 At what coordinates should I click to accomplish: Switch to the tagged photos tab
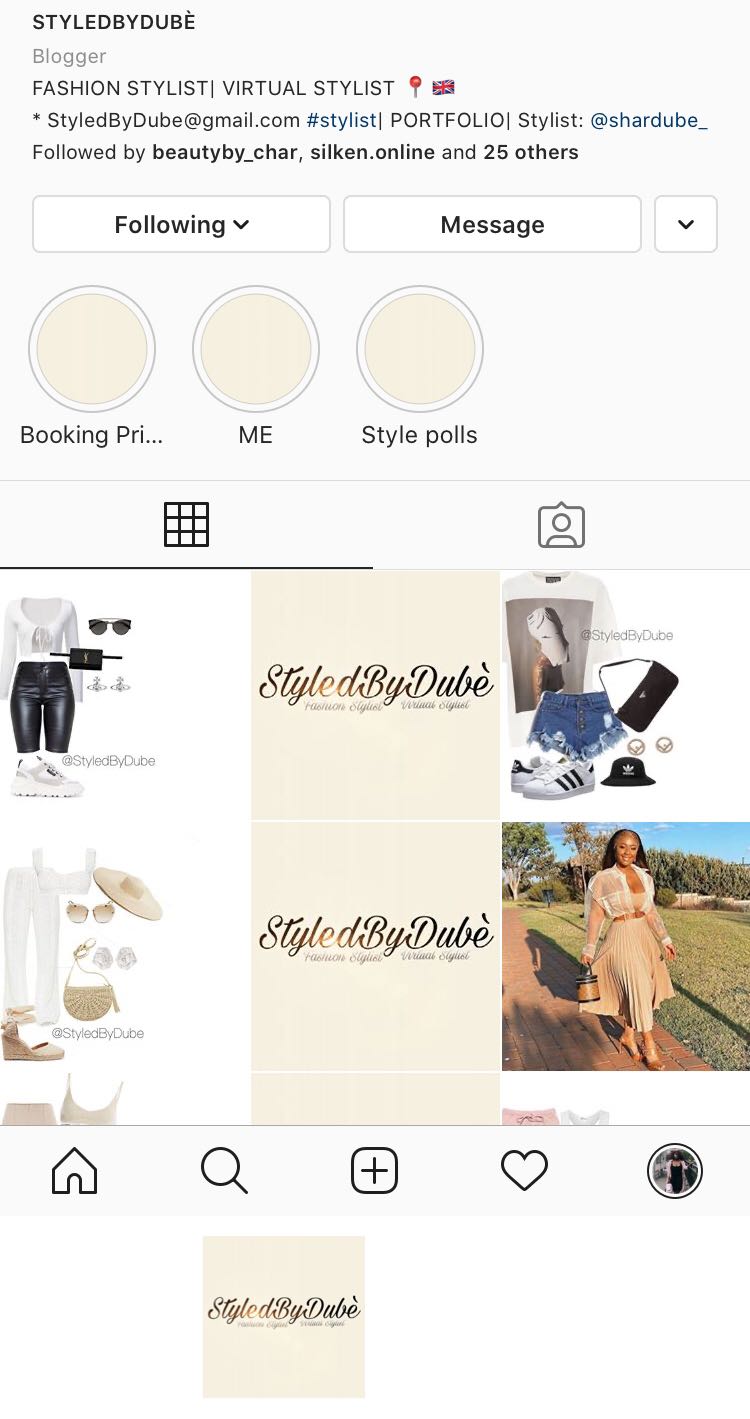[x=561, y=524]
